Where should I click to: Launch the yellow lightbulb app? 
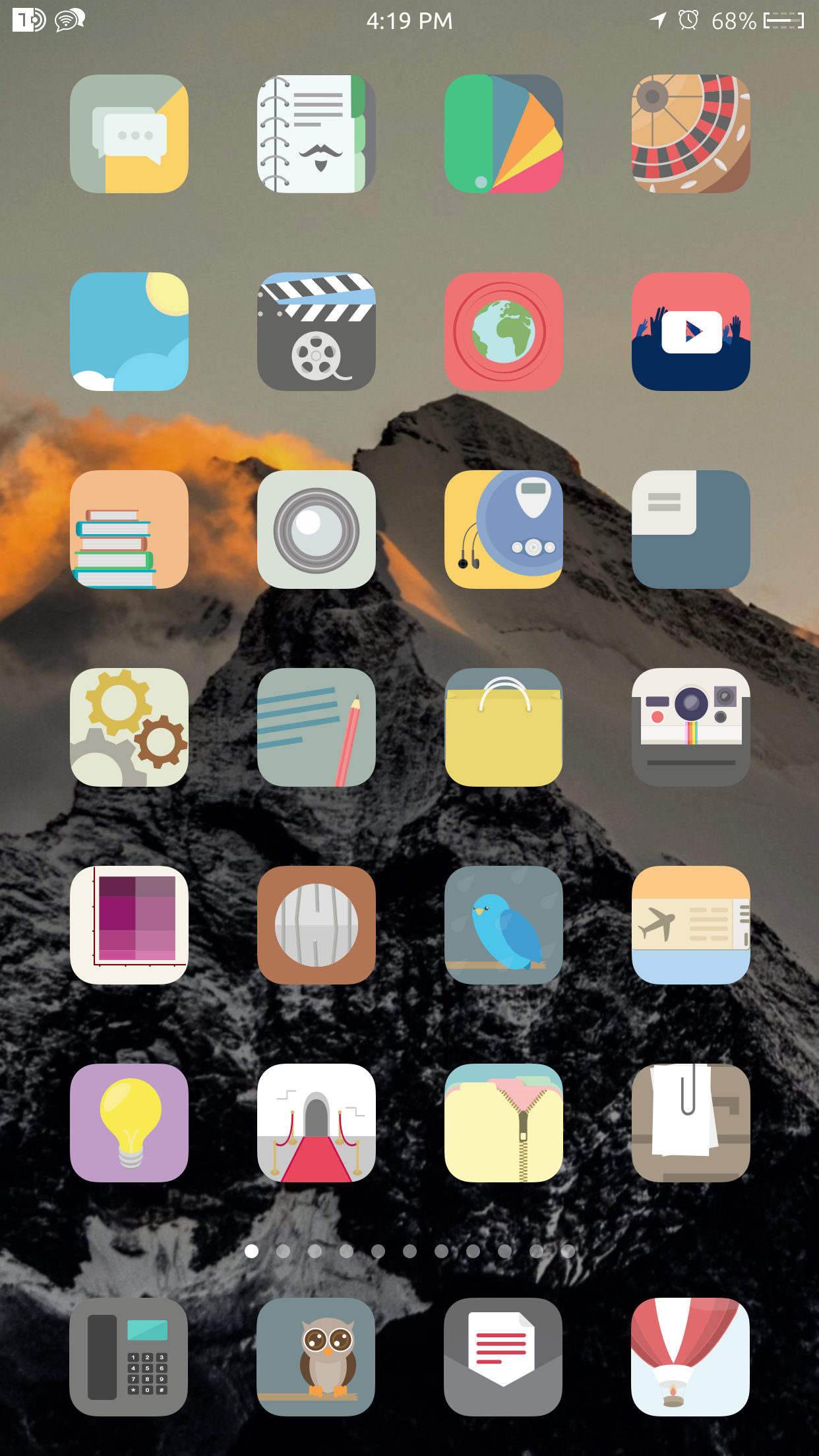point(129,1123)
